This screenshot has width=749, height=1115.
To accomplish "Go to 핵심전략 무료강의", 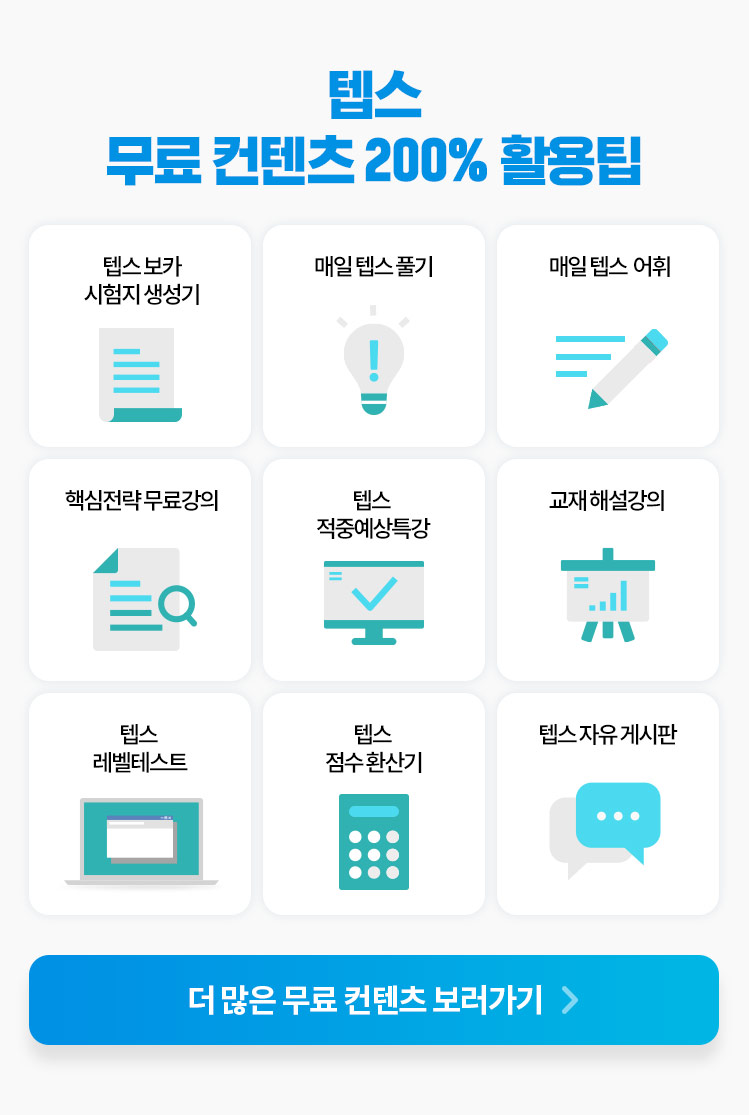I will pyautogui.click(x=140, y=570).
